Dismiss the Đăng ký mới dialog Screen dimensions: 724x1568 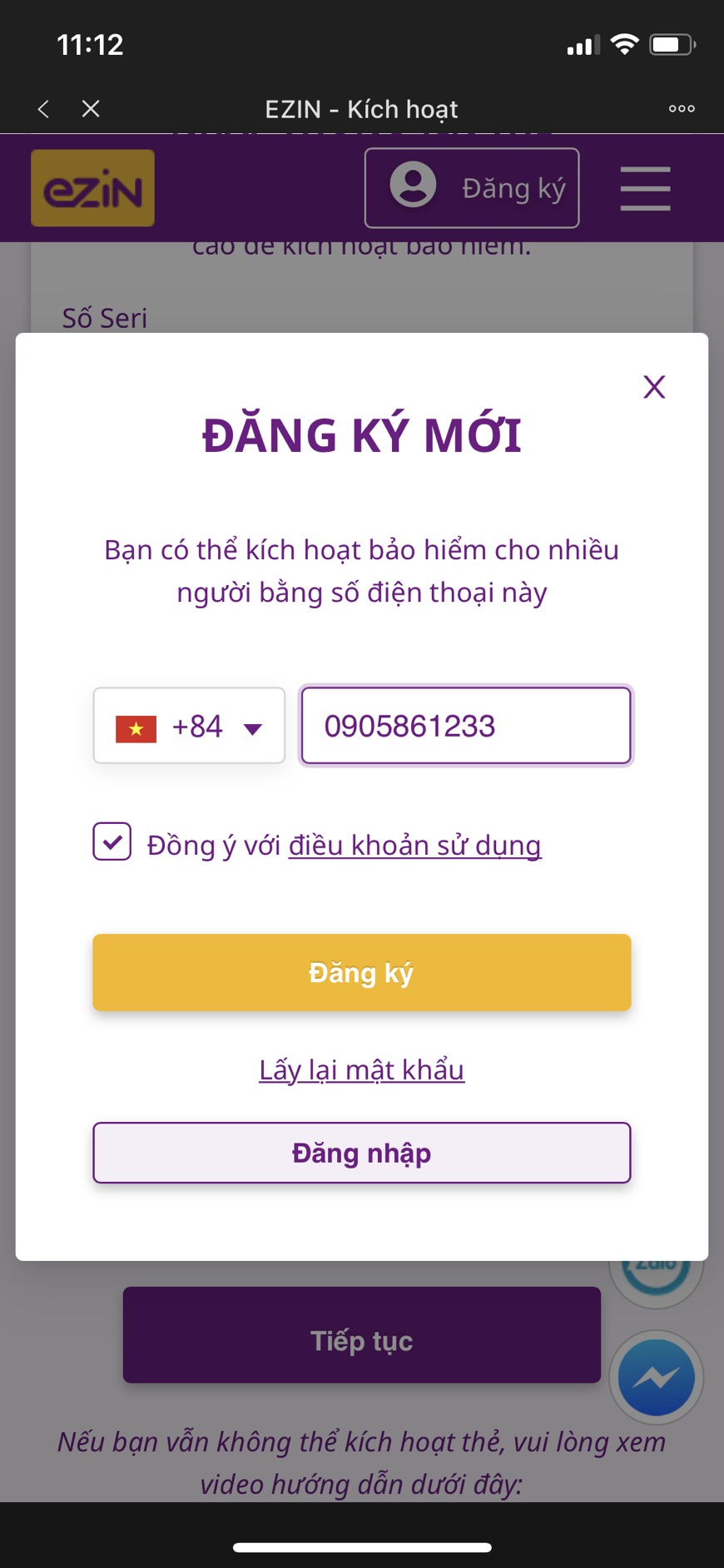click(x=654, y=387)
